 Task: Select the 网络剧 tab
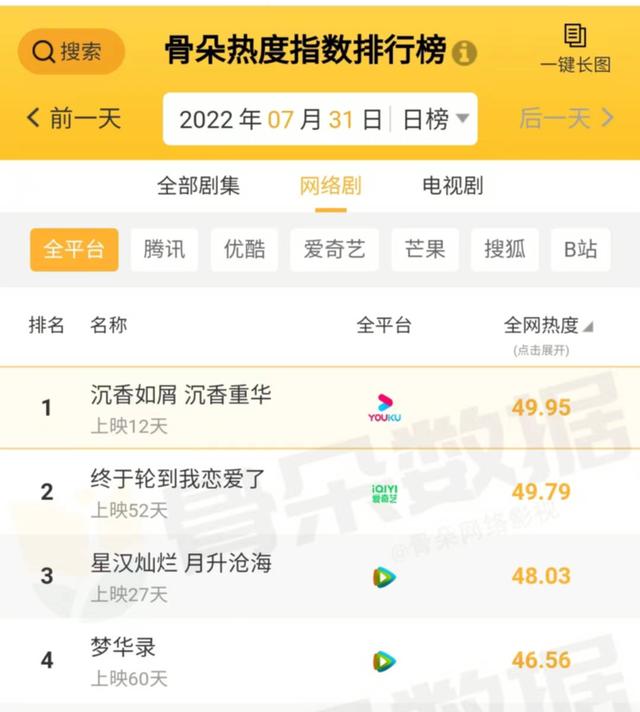pos(330,186)
